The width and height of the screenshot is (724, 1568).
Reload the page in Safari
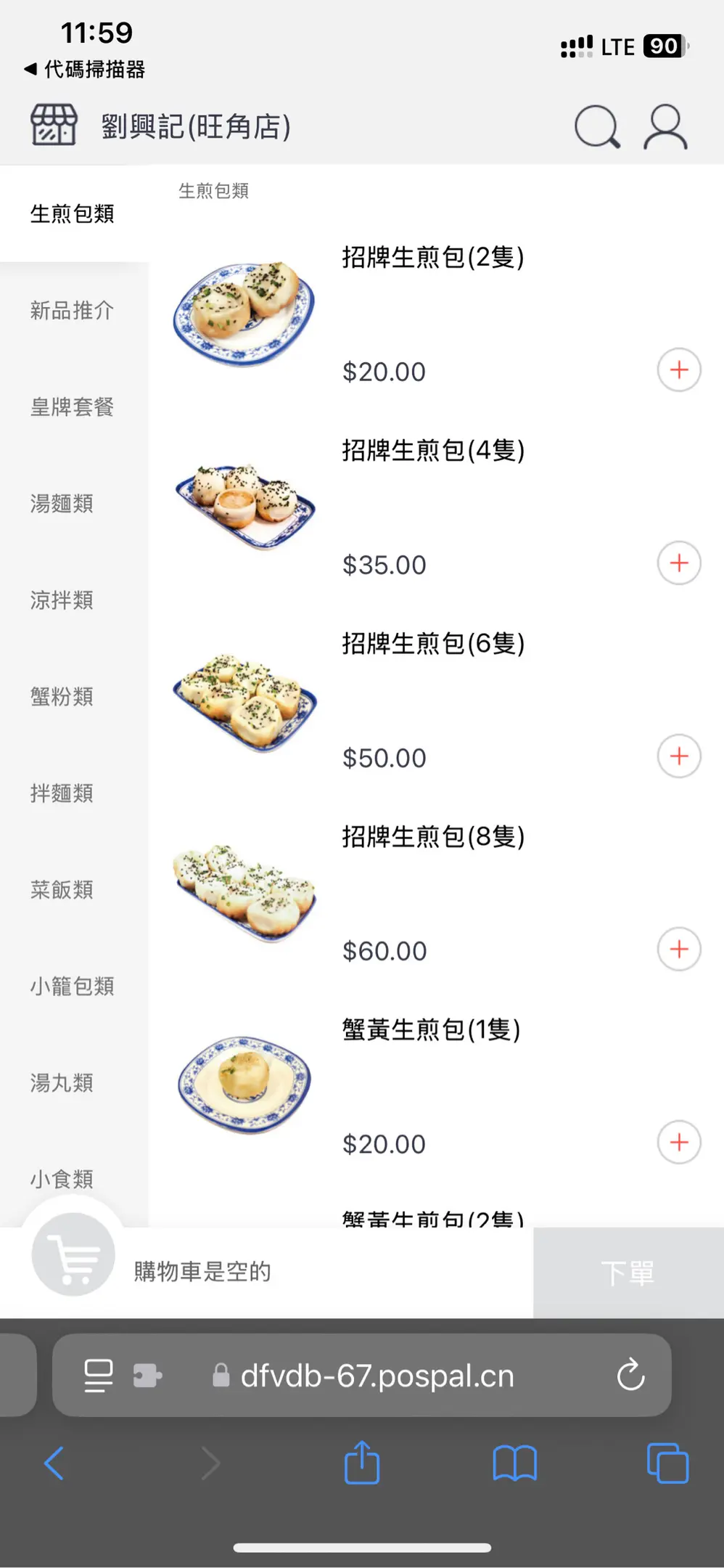tap(630, 1375)
